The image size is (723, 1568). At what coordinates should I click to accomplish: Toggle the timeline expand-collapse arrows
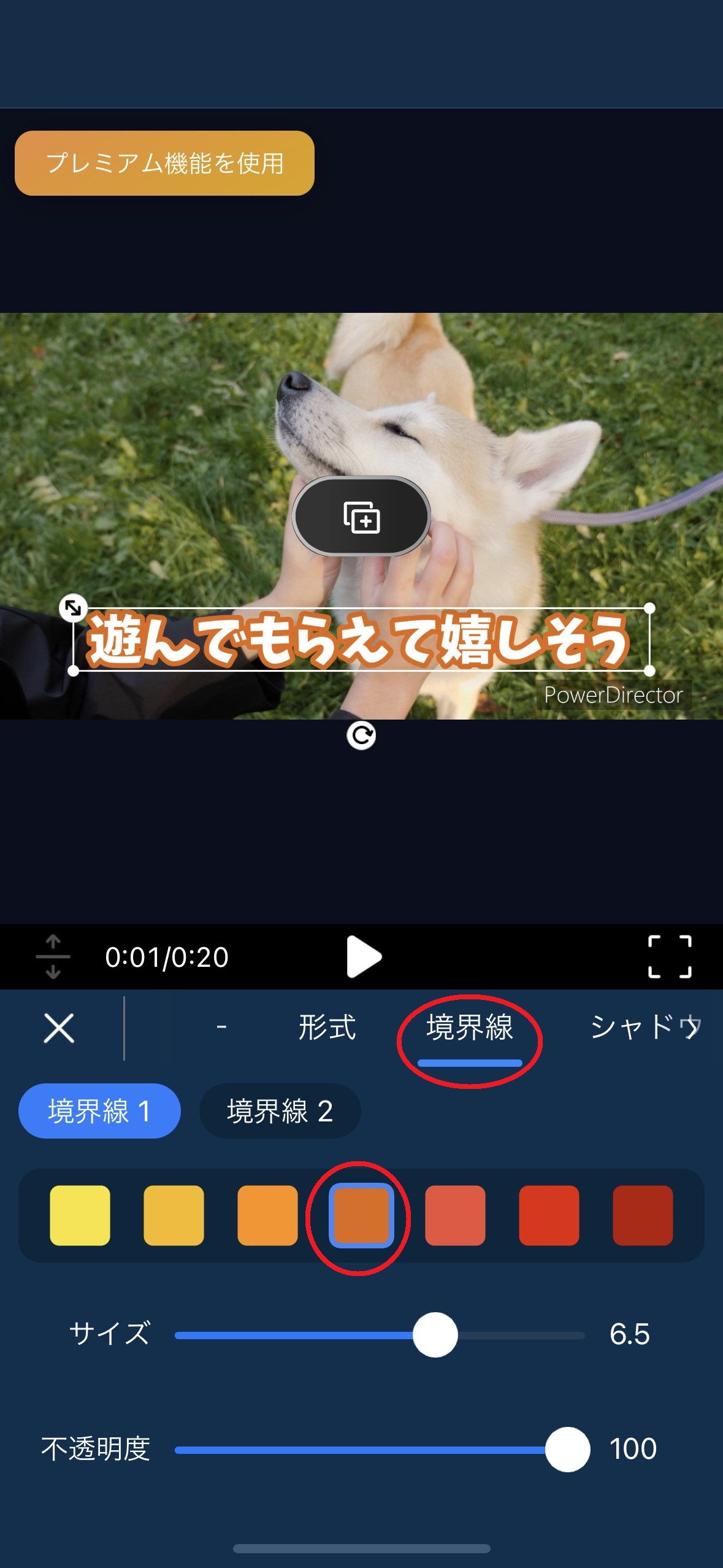(53, 956)
